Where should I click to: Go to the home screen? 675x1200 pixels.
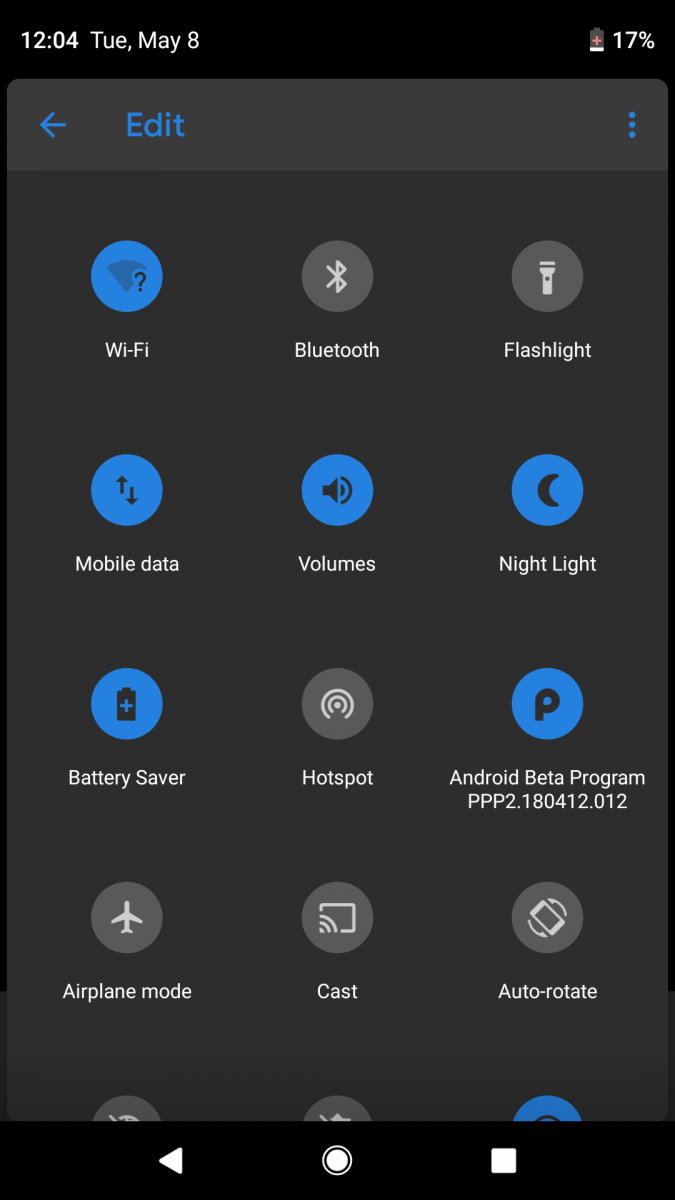point(337,1160)
